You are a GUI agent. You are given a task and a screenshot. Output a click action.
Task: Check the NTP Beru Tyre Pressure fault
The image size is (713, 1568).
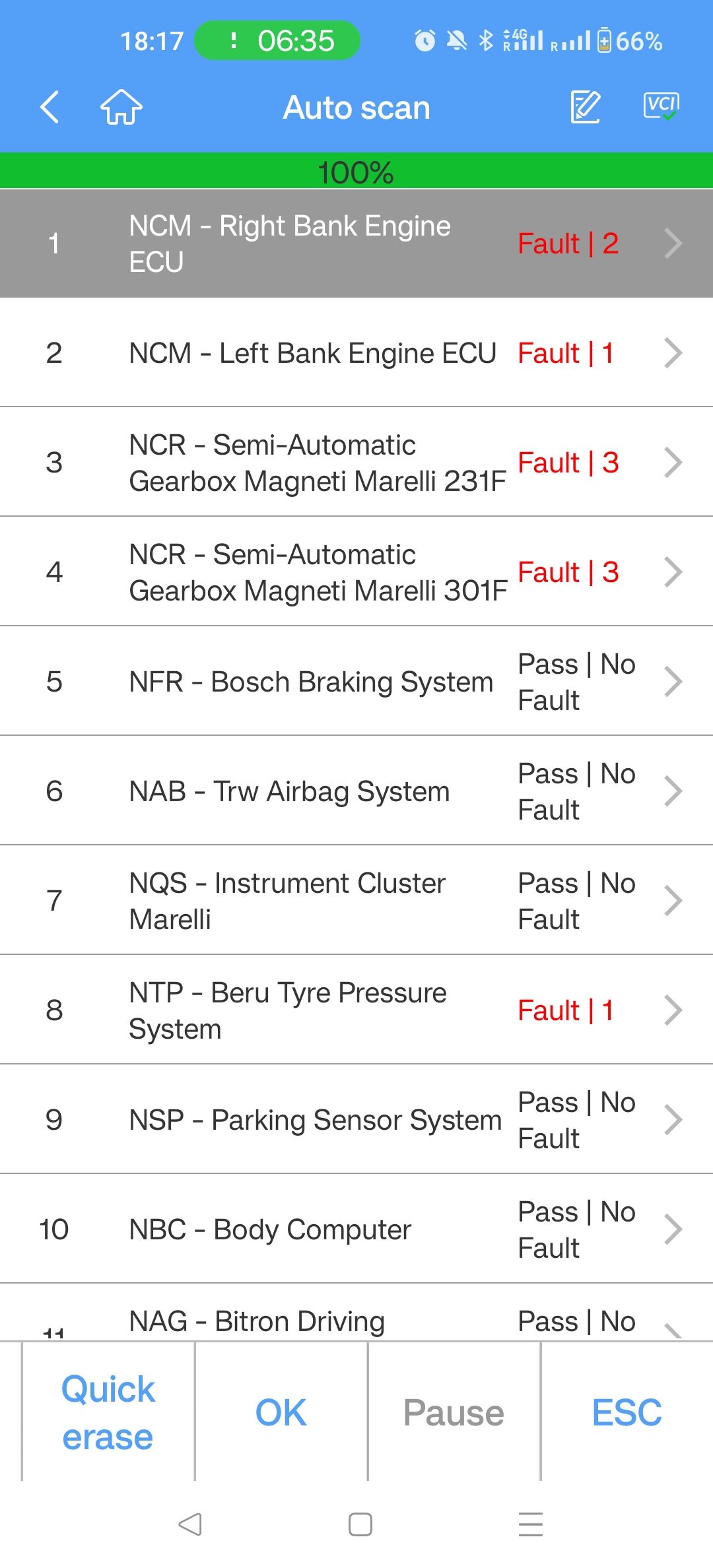(356, 1010)
